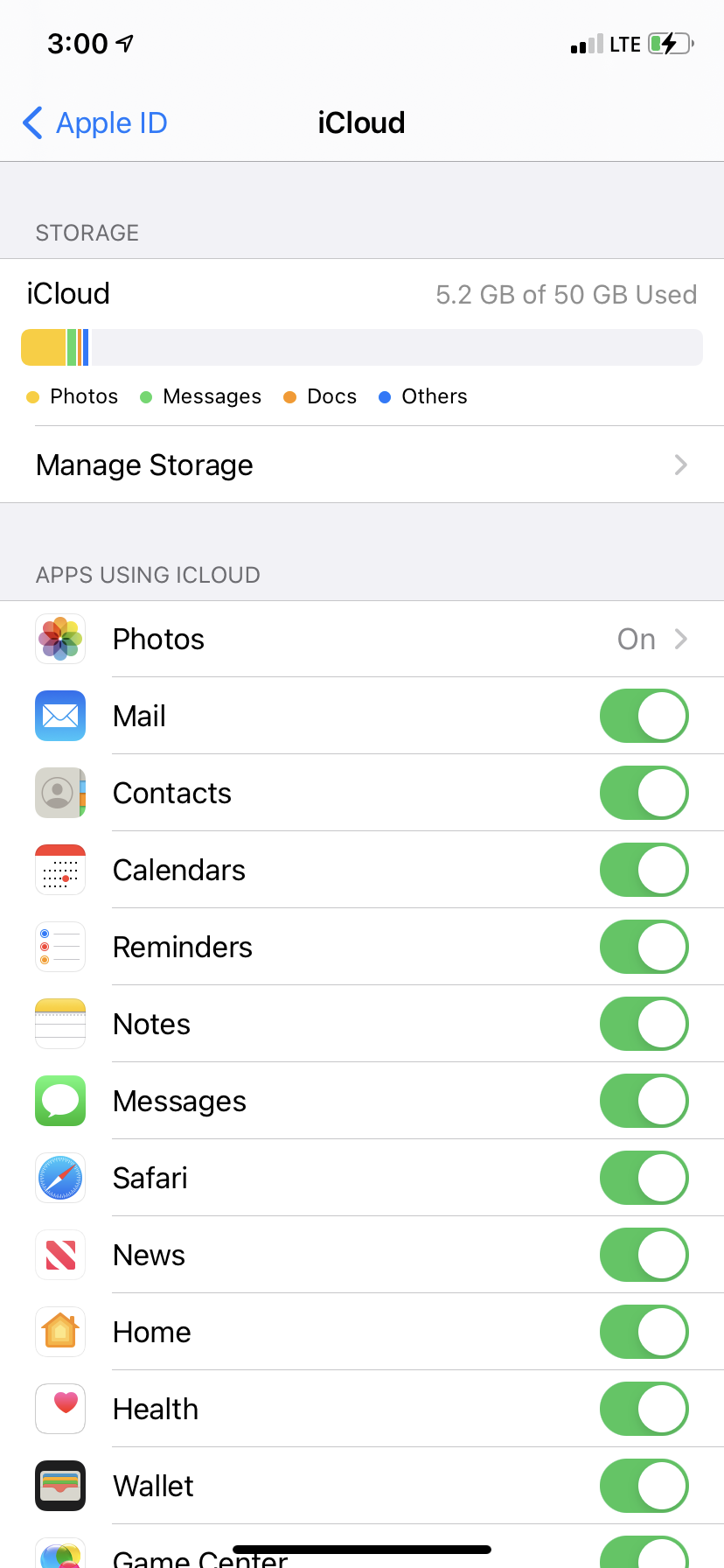Toggle the News switch
Image resolution: width=724 pixels, height=1568 pixels.
(644, 1256)
